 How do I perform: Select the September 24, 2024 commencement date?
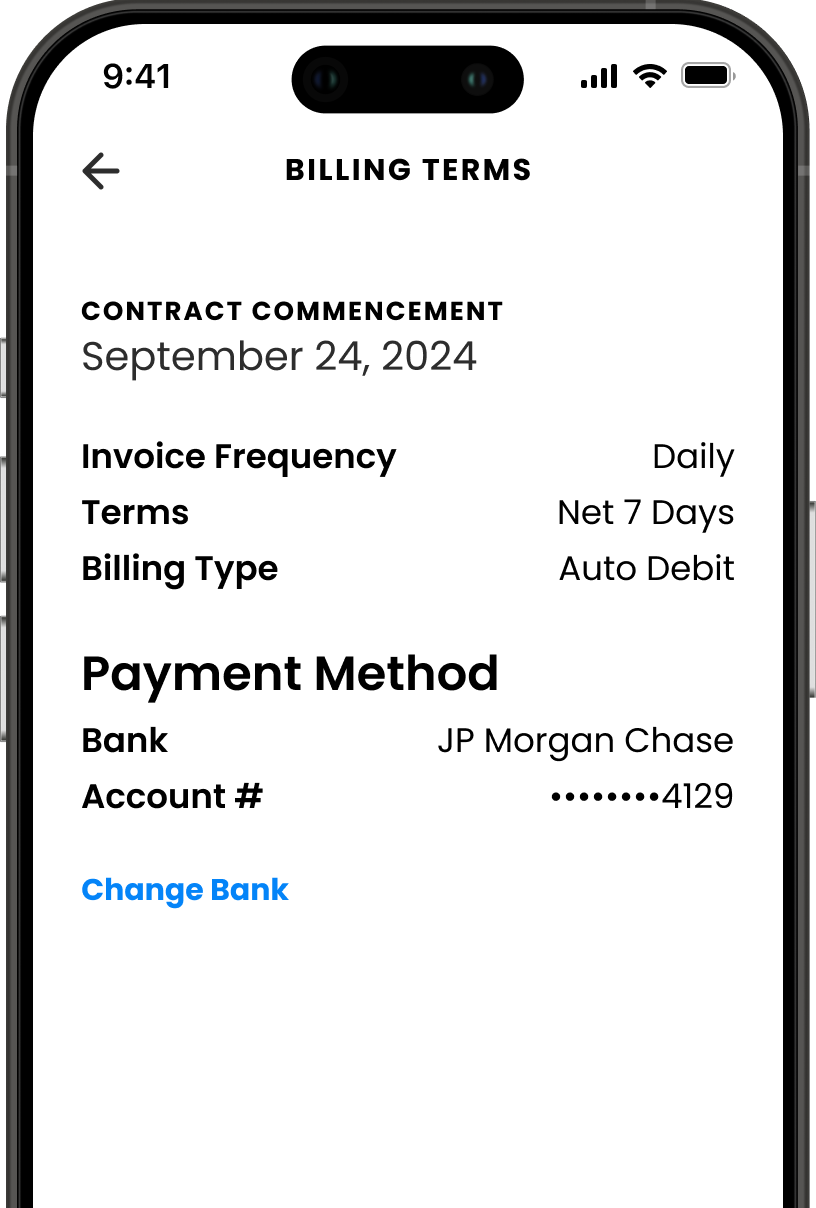[x=279, y=356]
